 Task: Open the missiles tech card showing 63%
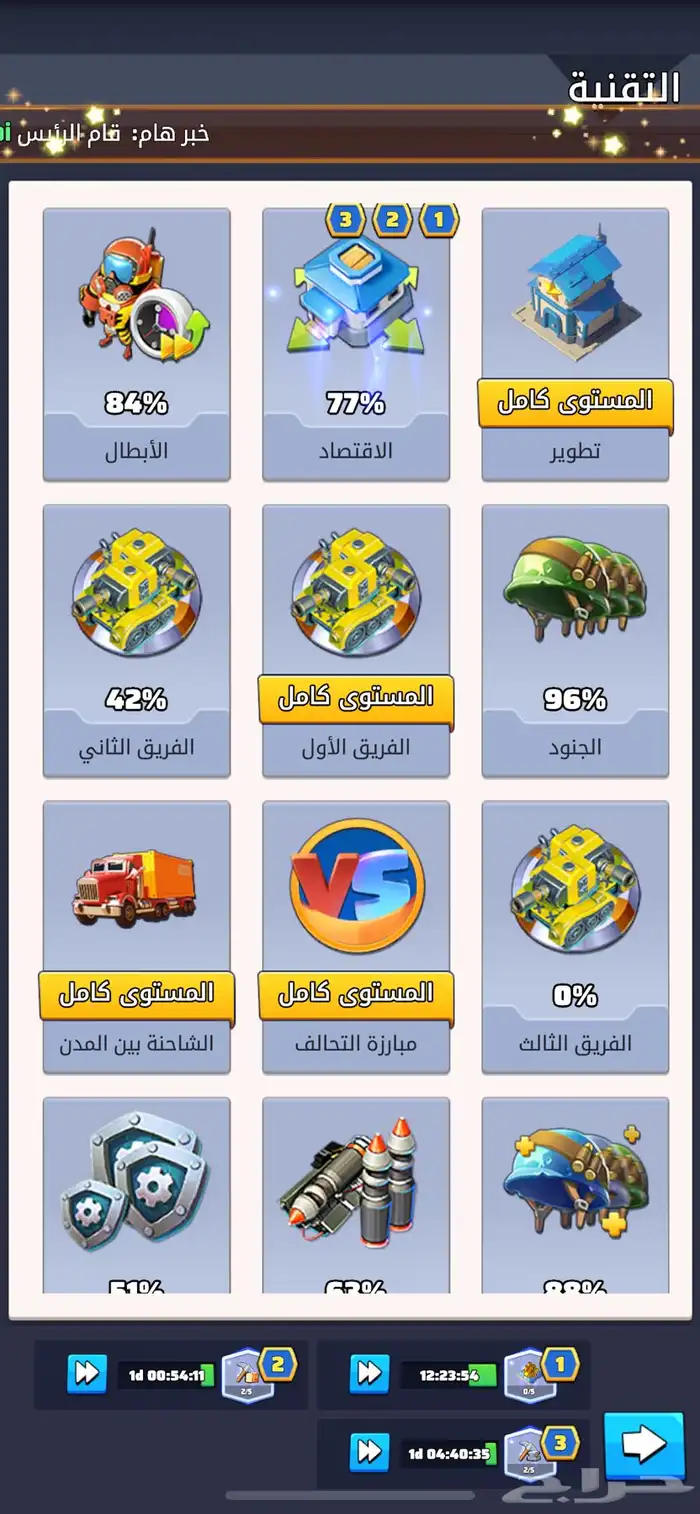coord(356,1195)
